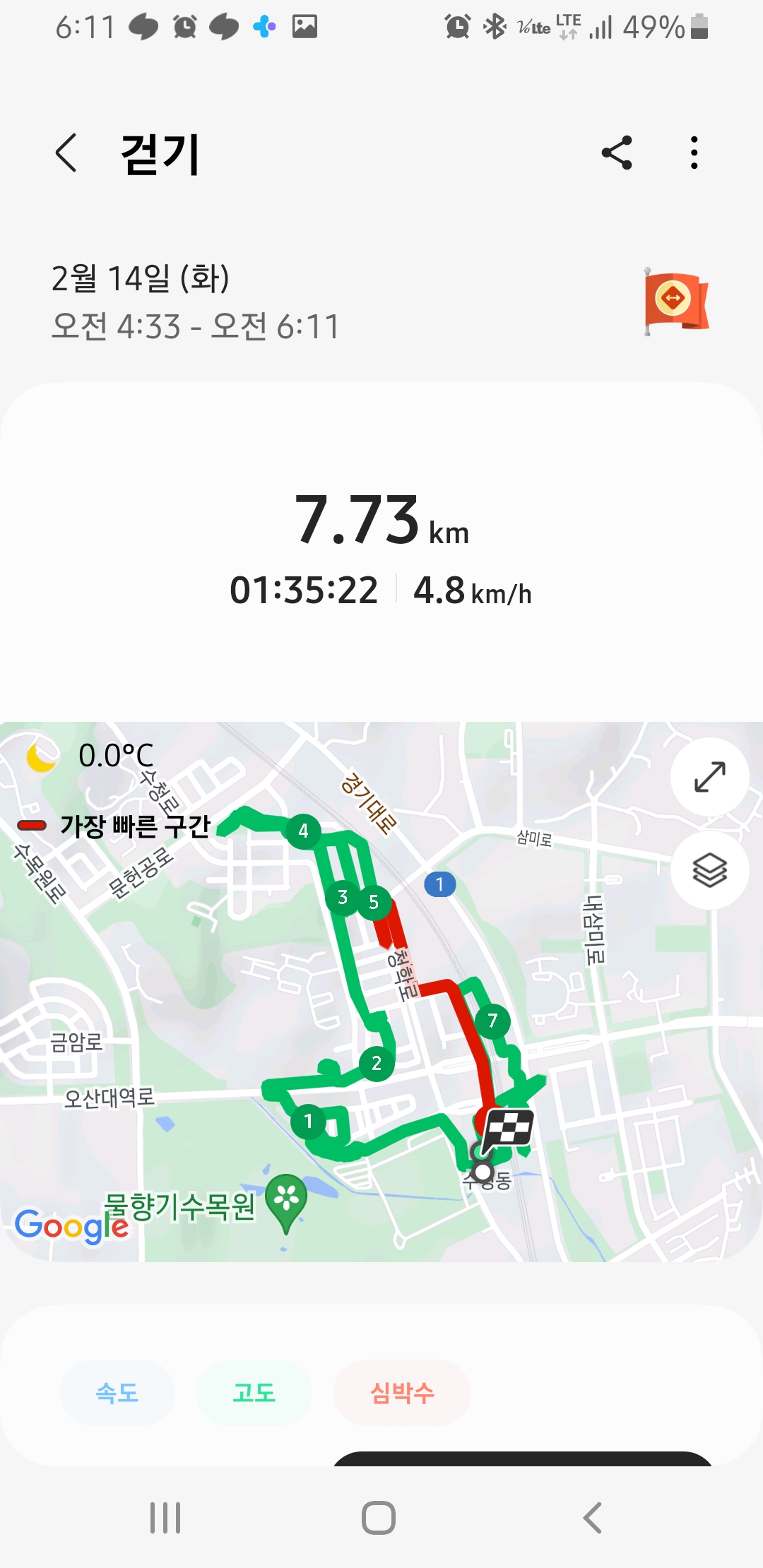The width and height of the screenshot is (763, 1568).
Task: Go back from the 걷기 workout screen
Action: (x=66, y=153)
